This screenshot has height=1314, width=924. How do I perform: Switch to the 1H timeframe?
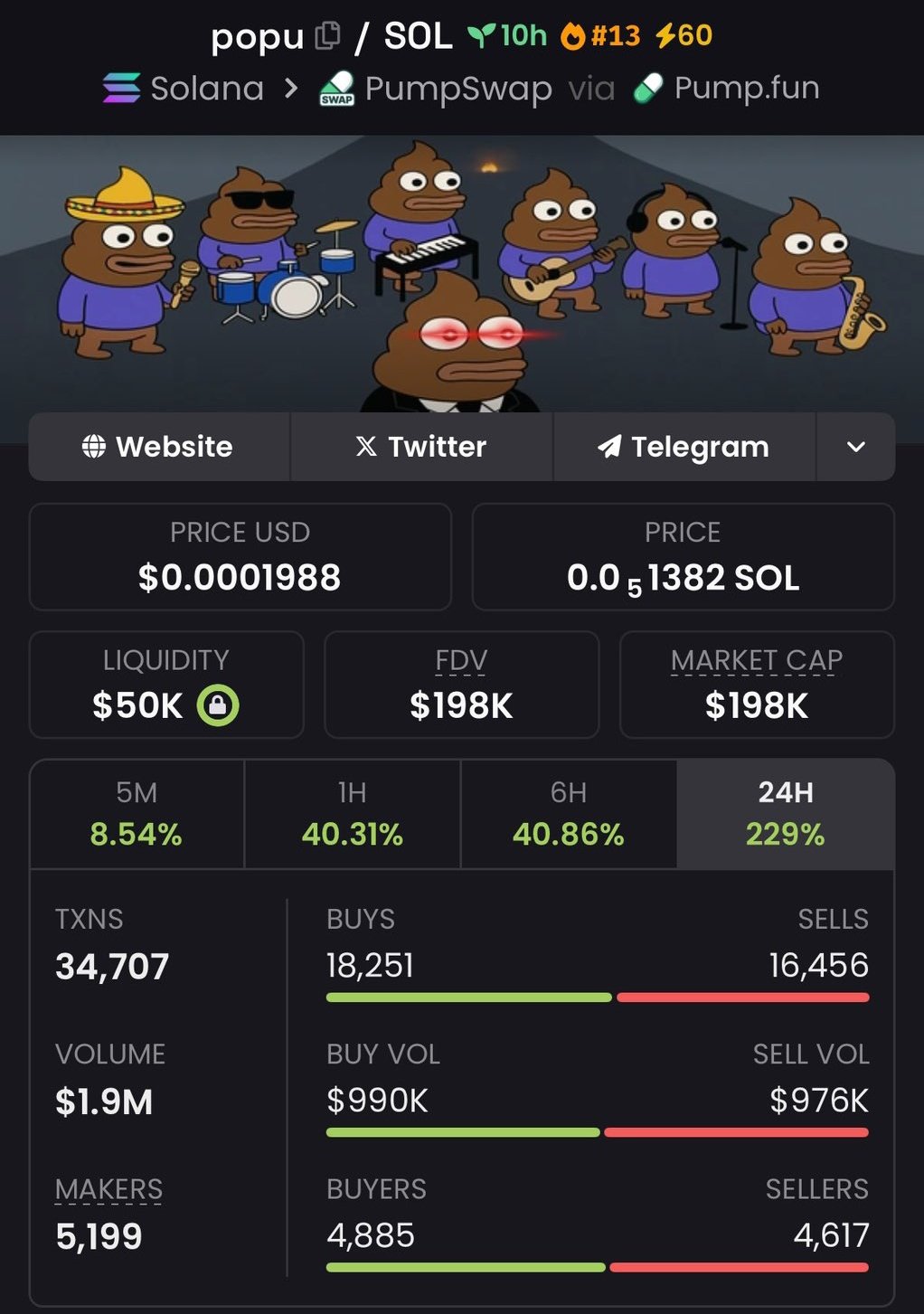pyautogui.click(x=353, y=814)
